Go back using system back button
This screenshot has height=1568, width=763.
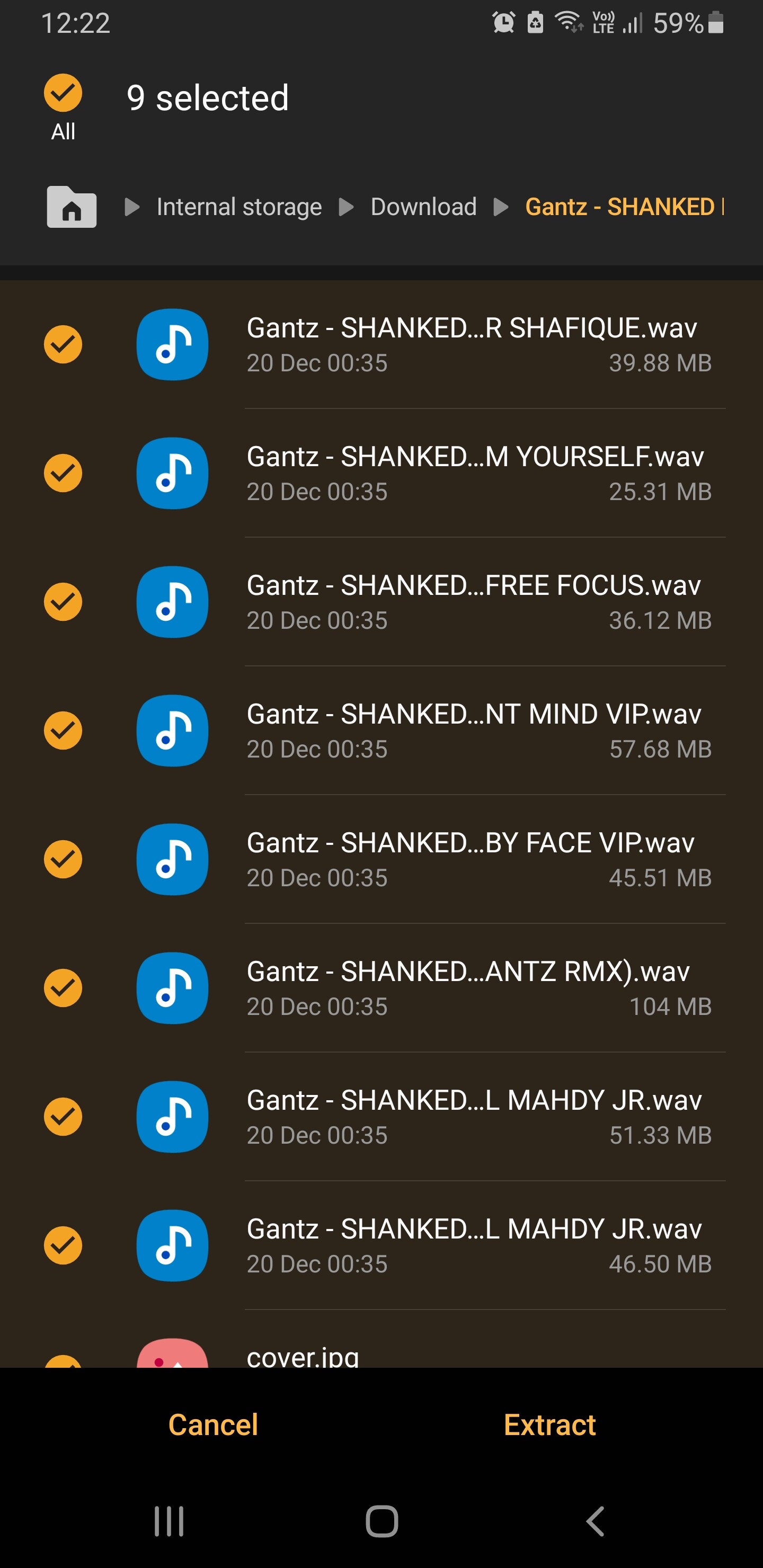click(x=595, y=1522)
